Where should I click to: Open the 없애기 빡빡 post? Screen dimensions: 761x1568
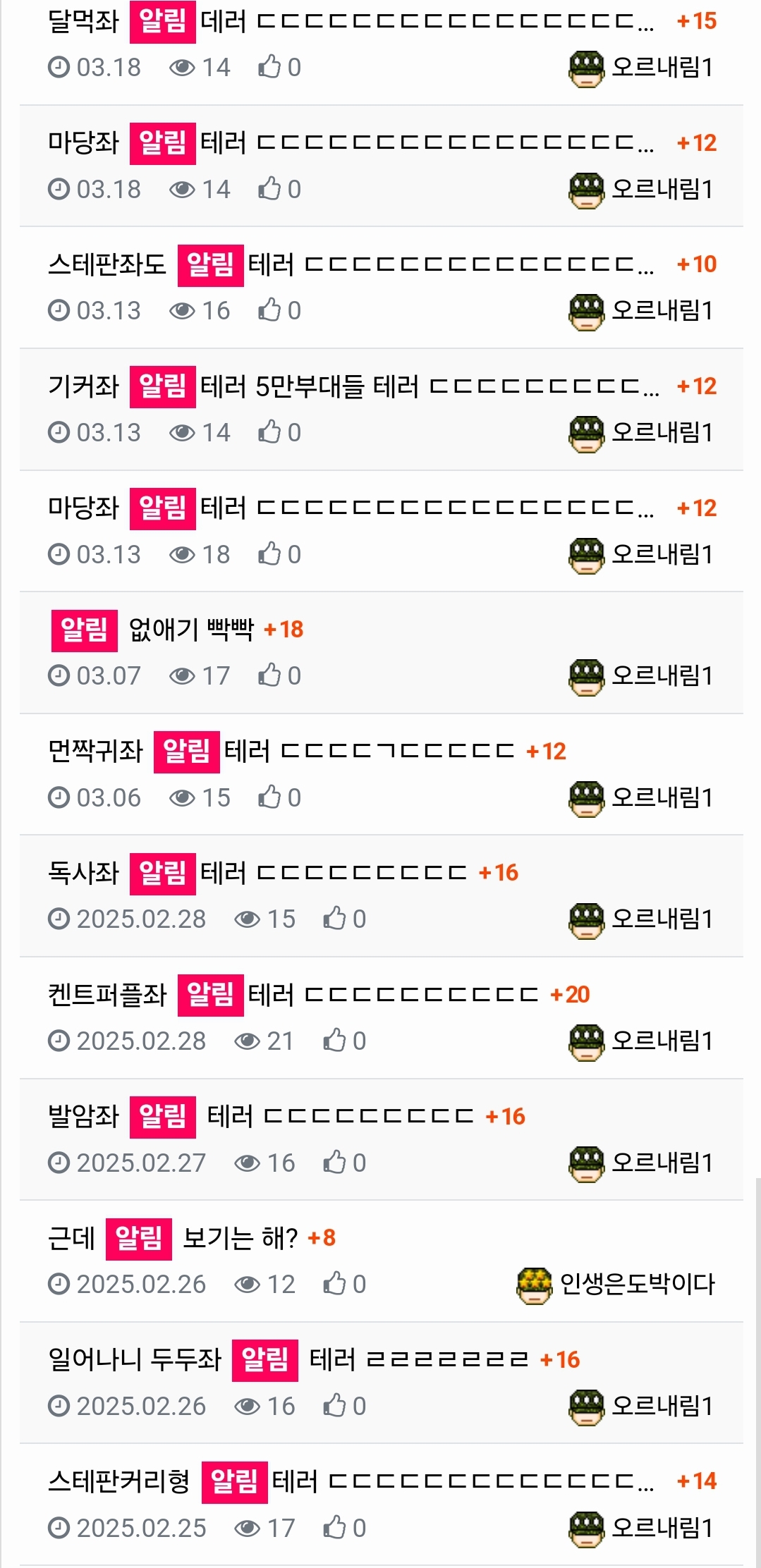(x=190, y=630)
